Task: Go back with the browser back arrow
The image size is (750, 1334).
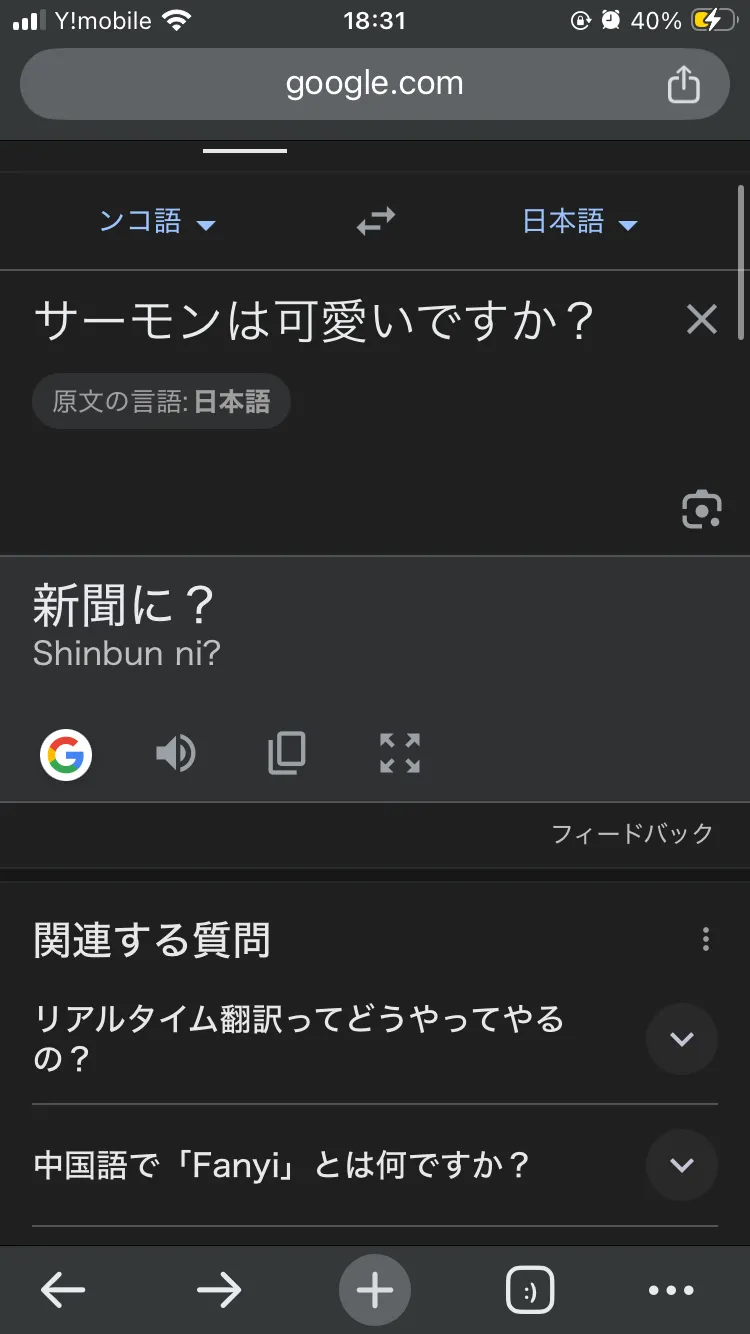Action: [x=63, y=1290]
